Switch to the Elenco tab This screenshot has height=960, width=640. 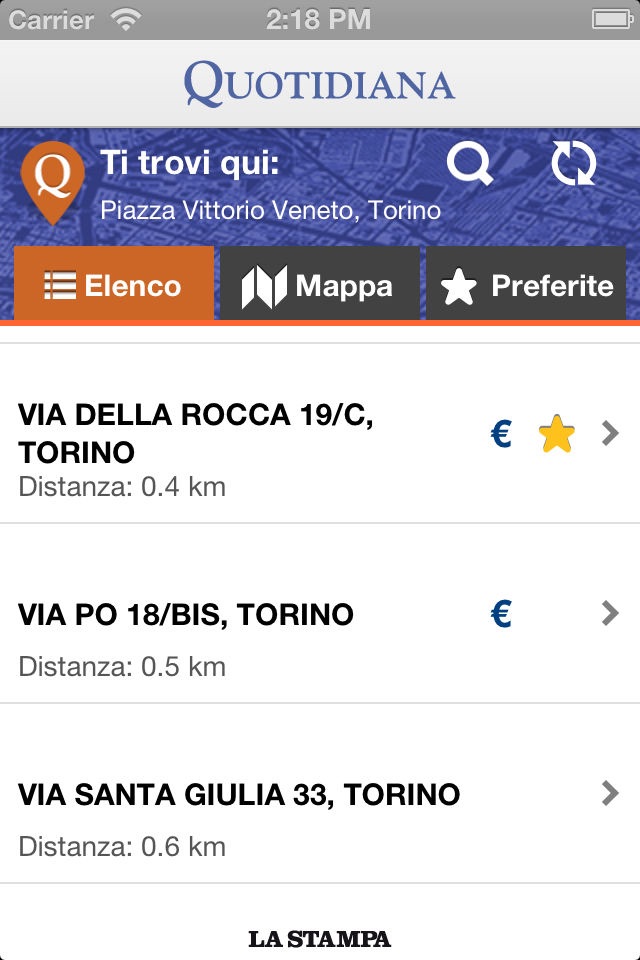click(114, 286)
